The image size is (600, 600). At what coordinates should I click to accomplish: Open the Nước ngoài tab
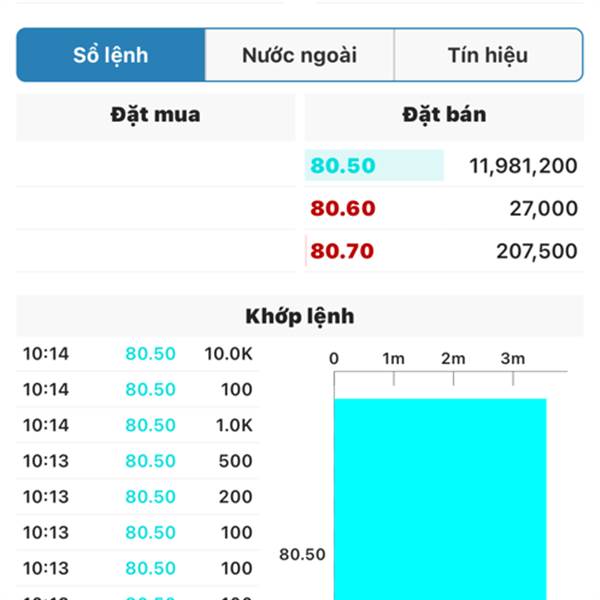299,55
